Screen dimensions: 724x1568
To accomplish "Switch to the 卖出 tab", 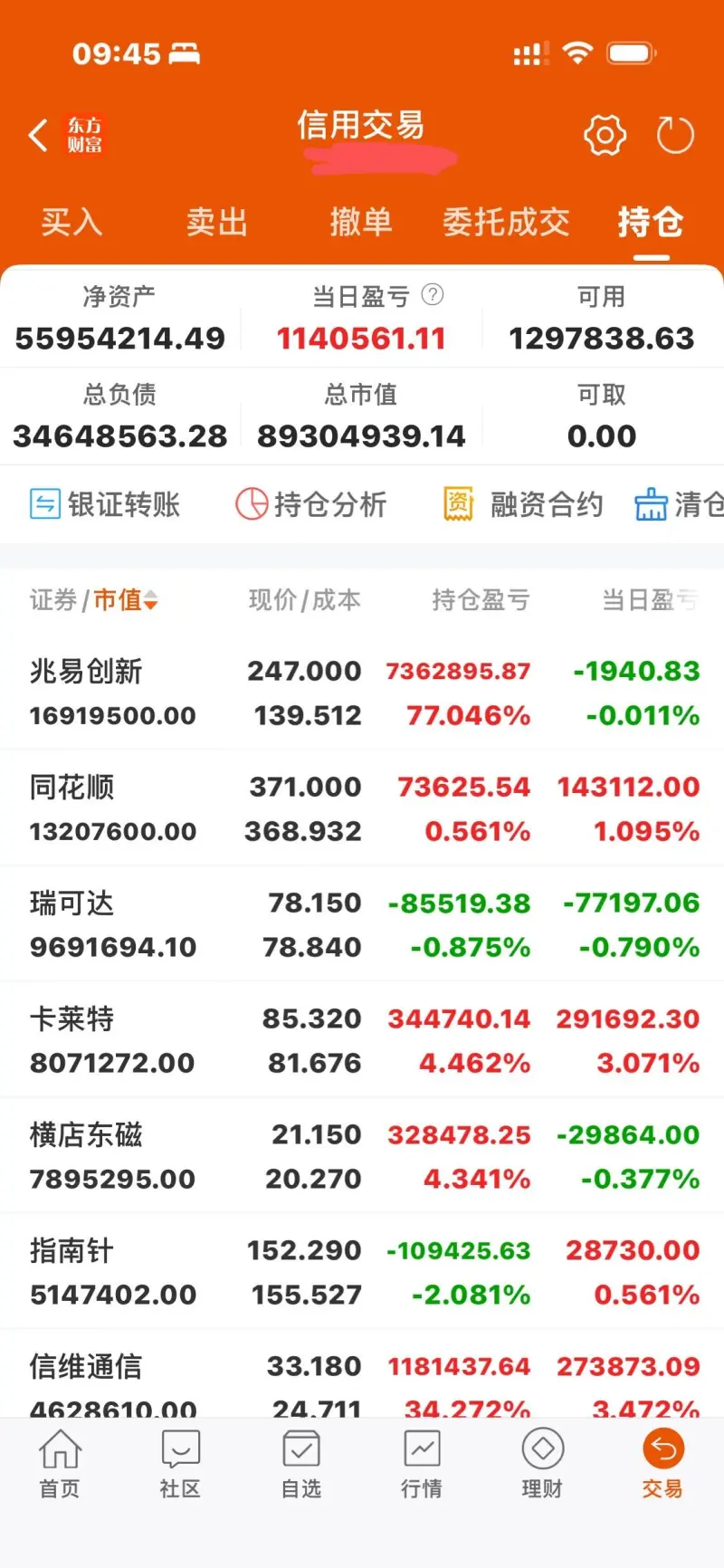I will [x=216, y=222].
